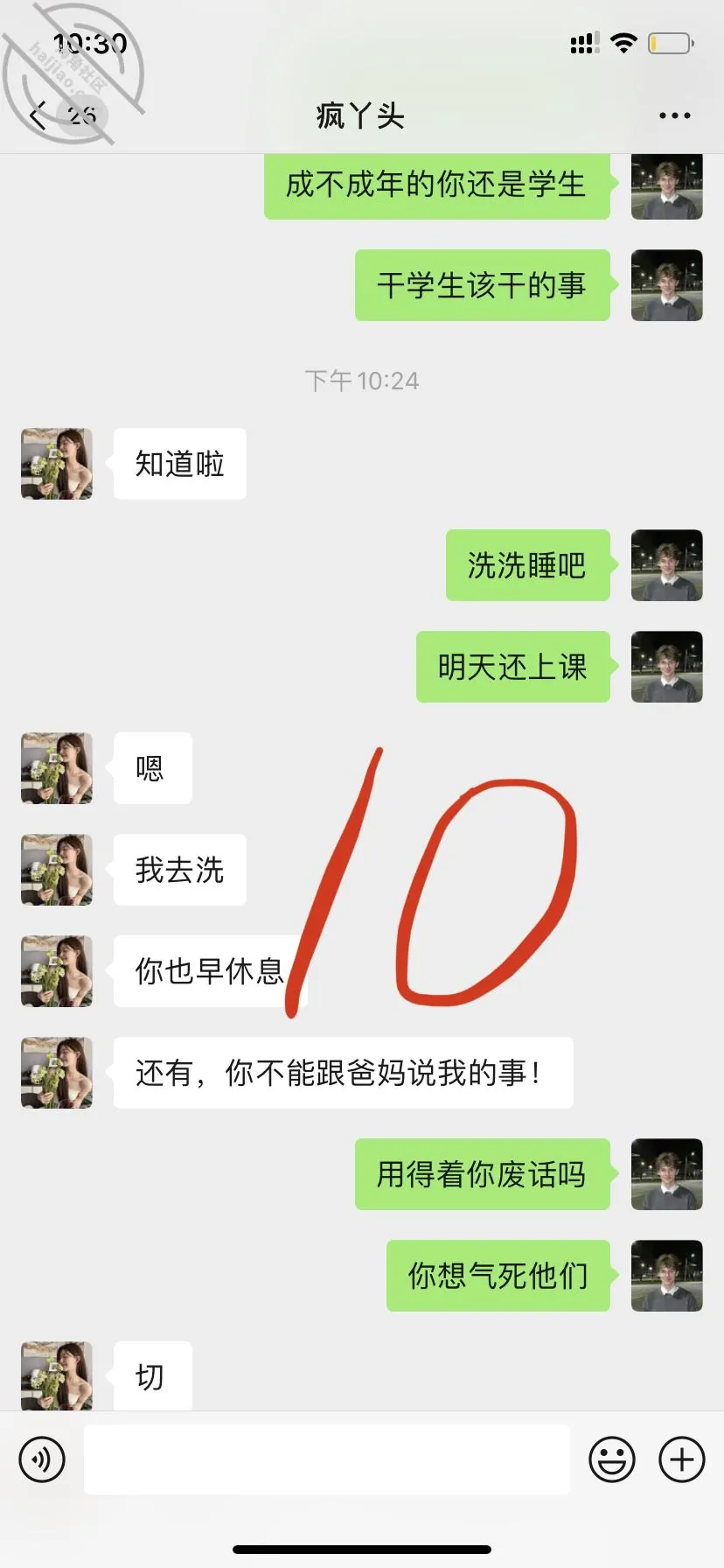Tap the message text field
Viewport: 724px width, 1568px height.
(327, 1459)
